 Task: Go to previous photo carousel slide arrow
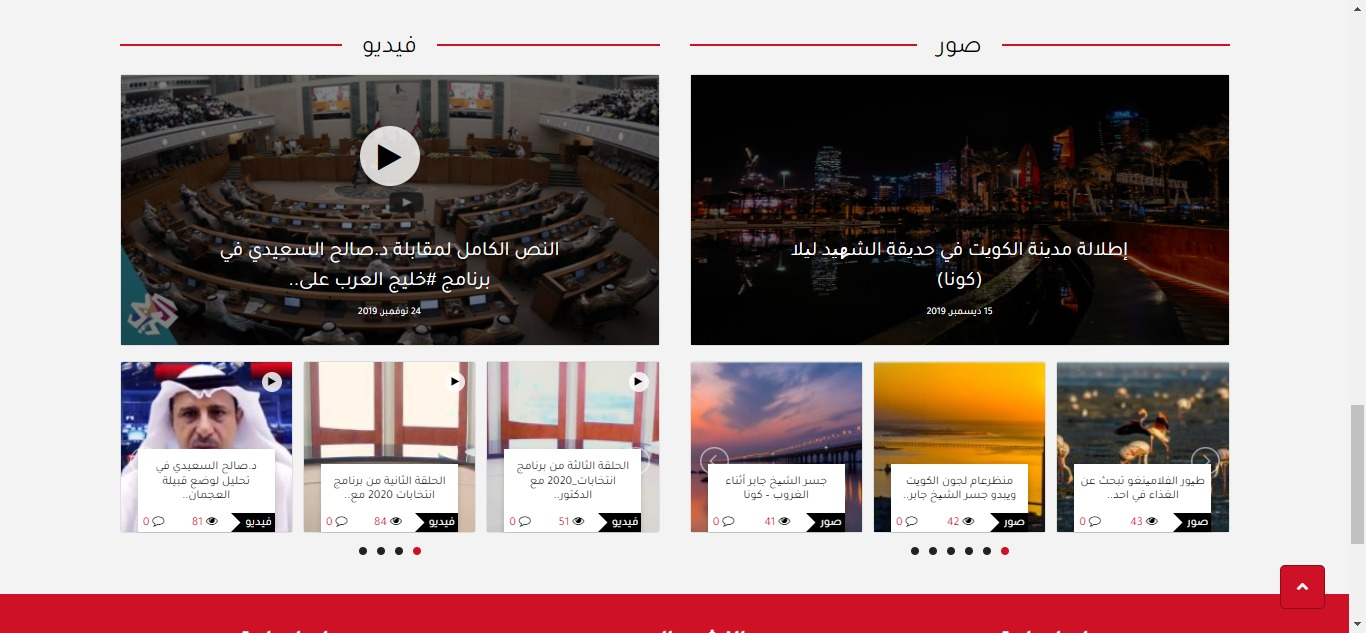[714, 461]
